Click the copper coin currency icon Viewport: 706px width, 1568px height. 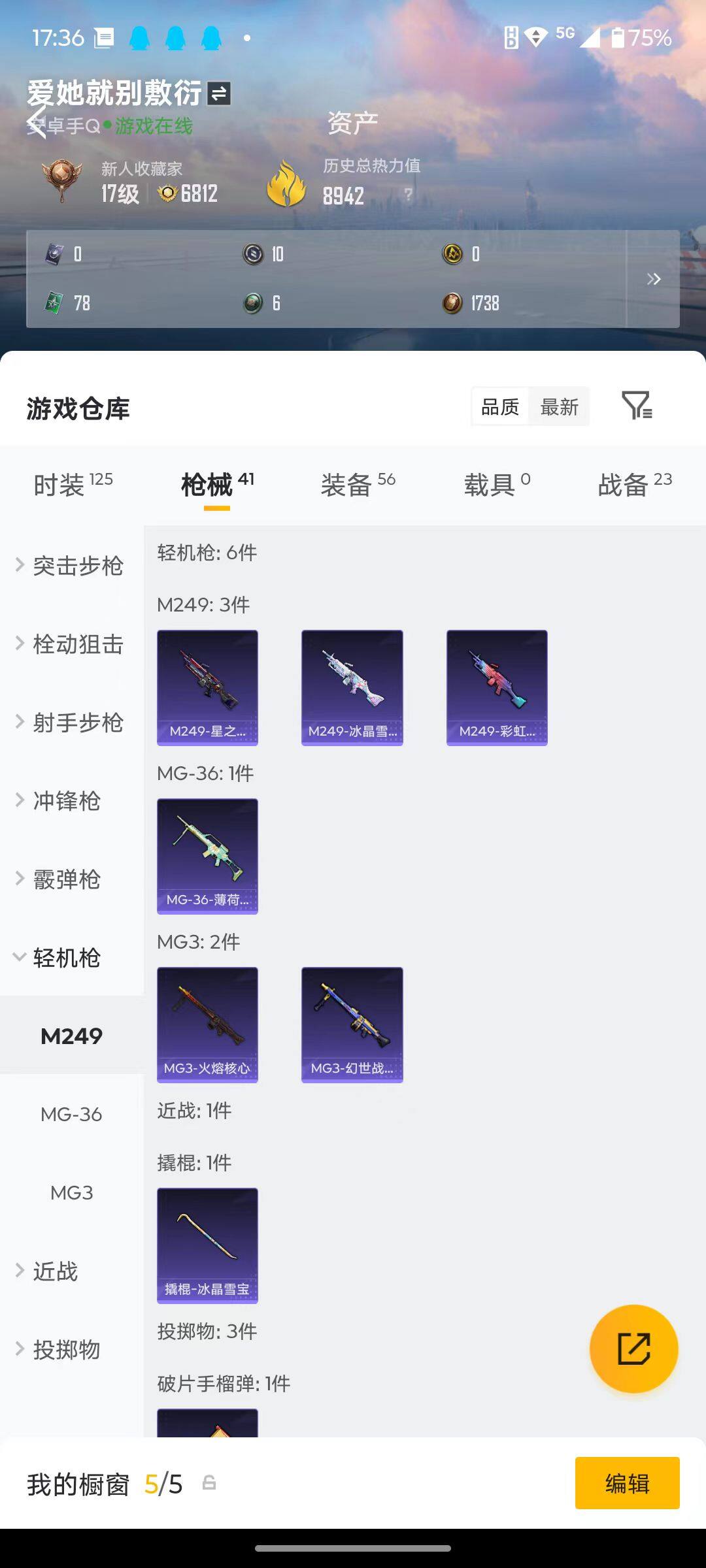454,302
